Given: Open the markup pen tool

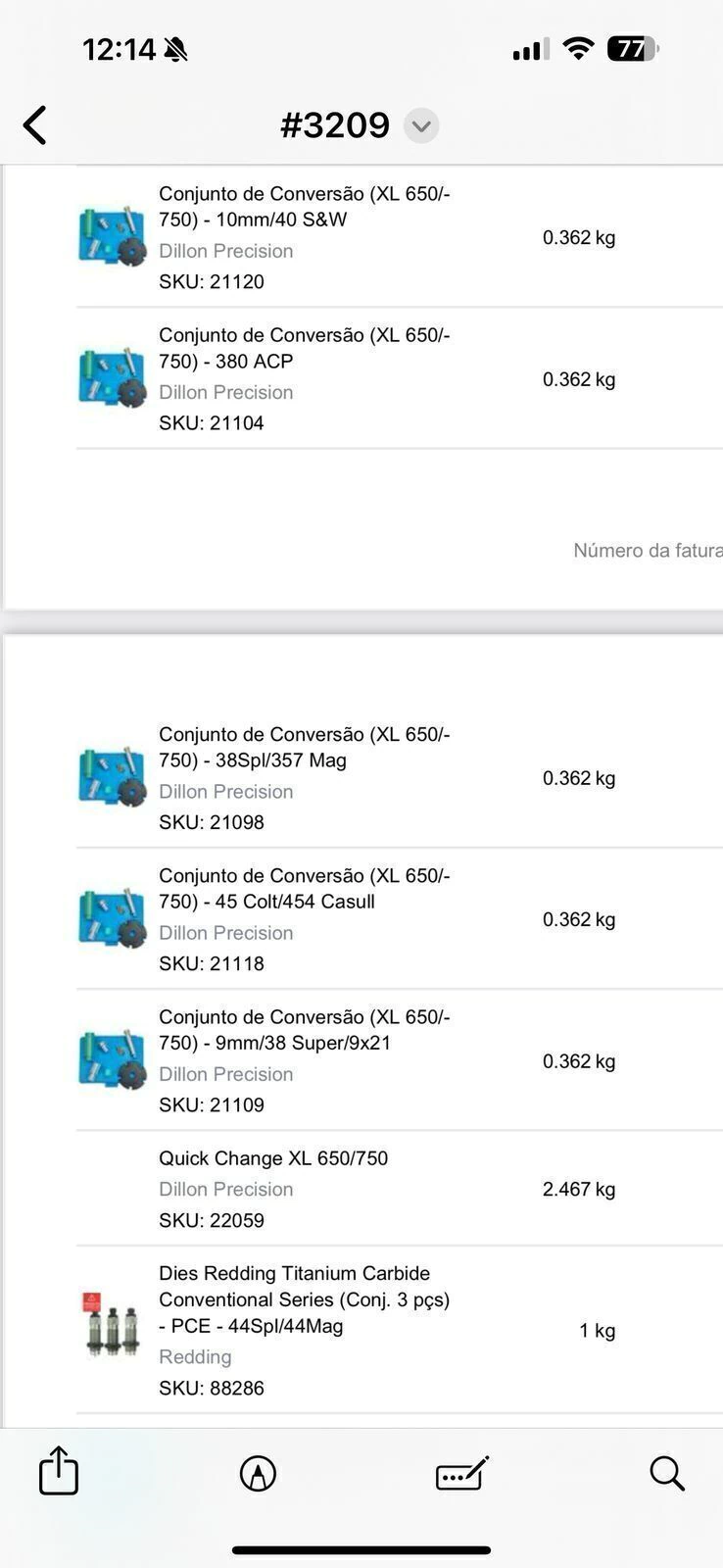Looking at the screenshot, I should tap(258, 1473).
